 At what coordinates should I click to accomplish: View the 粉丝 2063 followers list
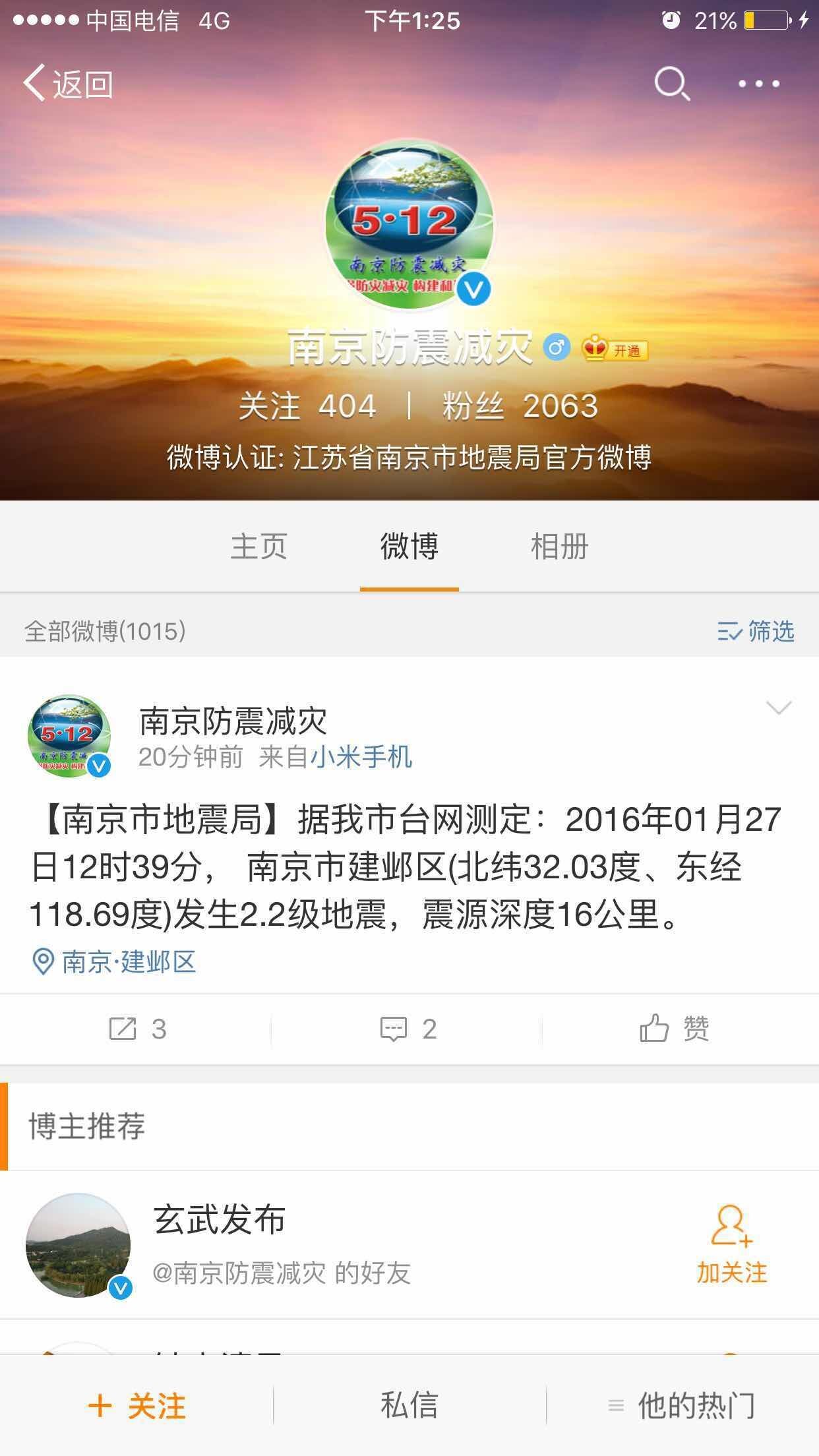520,406
